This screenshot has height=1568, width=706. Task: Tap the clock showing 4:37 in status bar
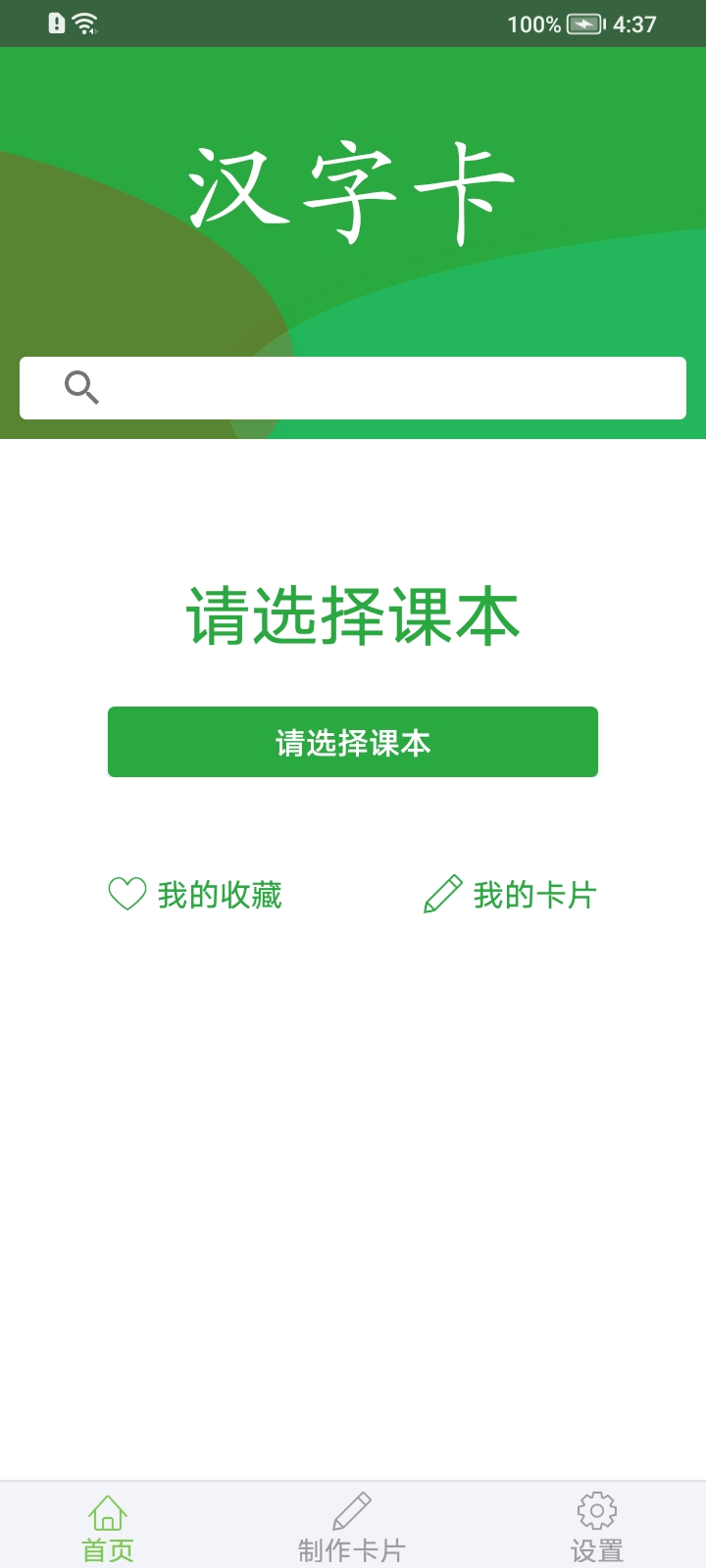pyautogui.click(x=632, y=24)
